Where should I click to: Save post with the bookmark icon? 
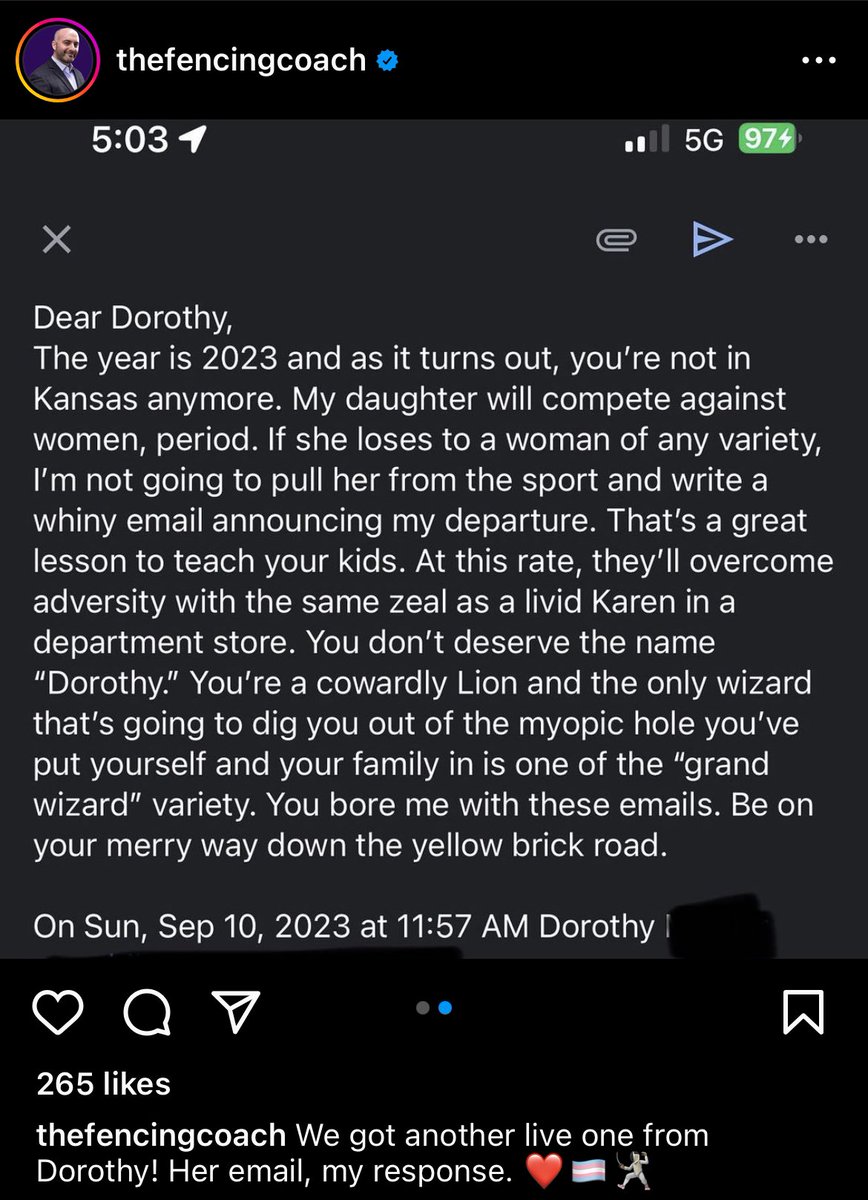tap(803, 1011)
